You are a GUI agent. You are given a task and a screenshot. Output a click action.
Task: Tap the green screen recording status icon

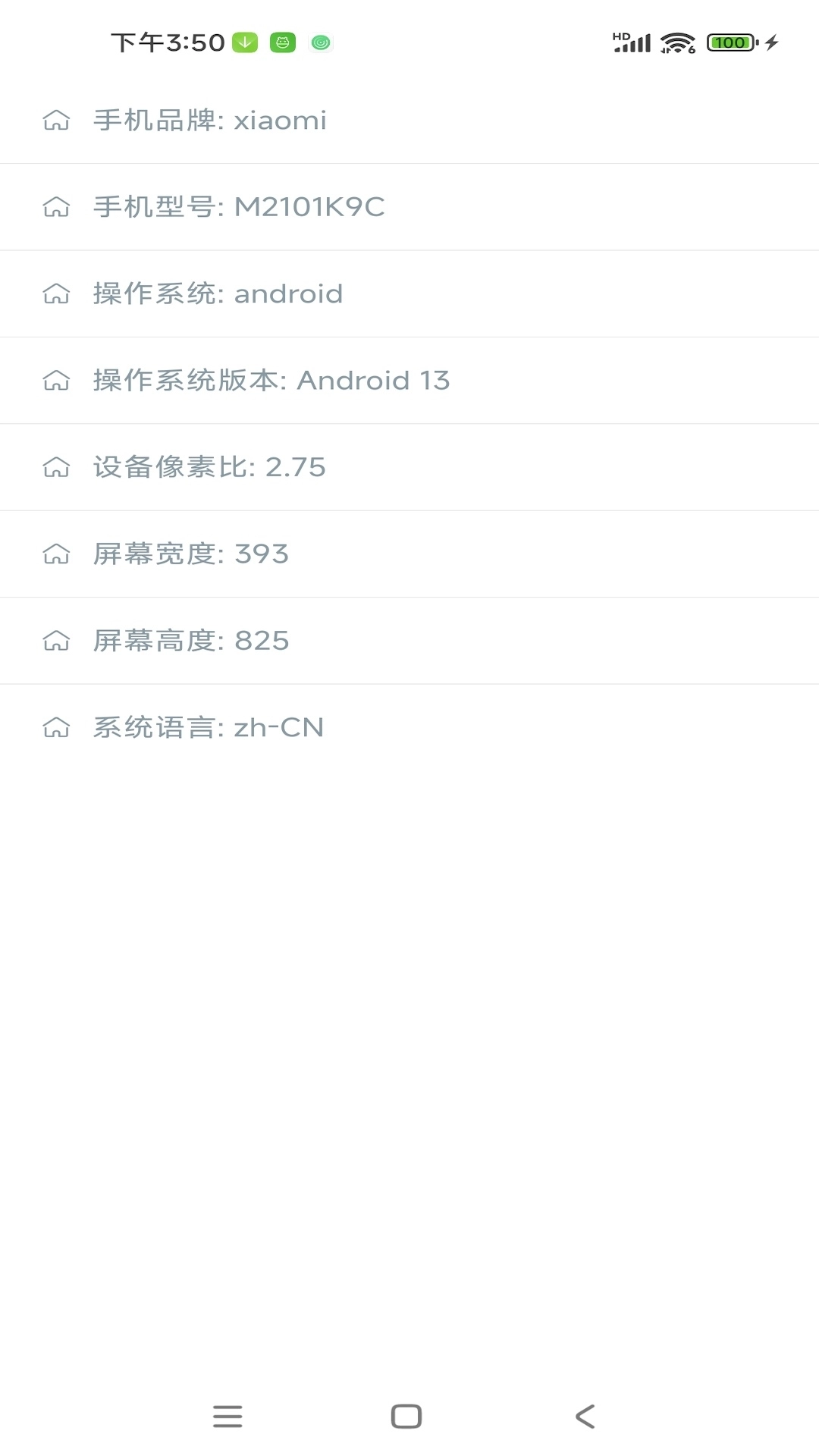(321, 42)
